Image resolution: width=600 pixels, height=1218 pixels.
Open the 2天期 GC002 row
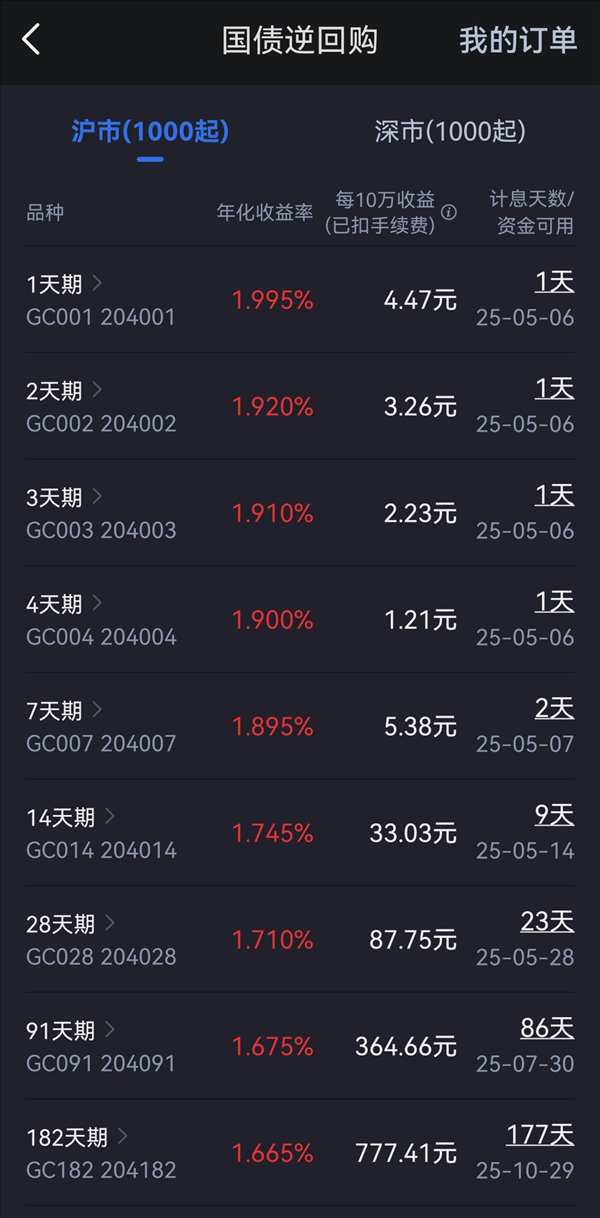tap(300, 407)
